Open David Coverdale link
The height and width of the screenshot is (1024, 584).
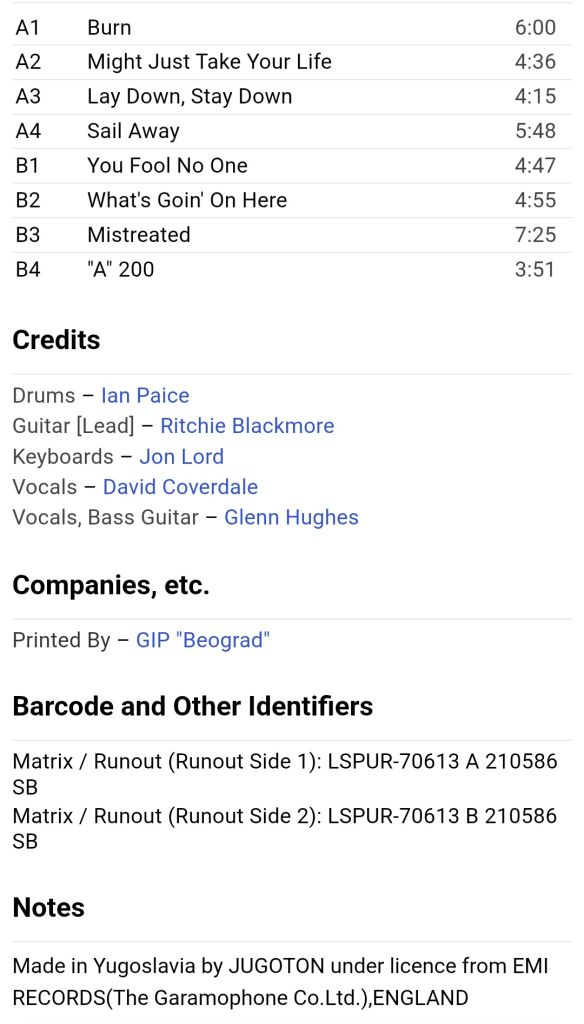[x=180, y=487]
